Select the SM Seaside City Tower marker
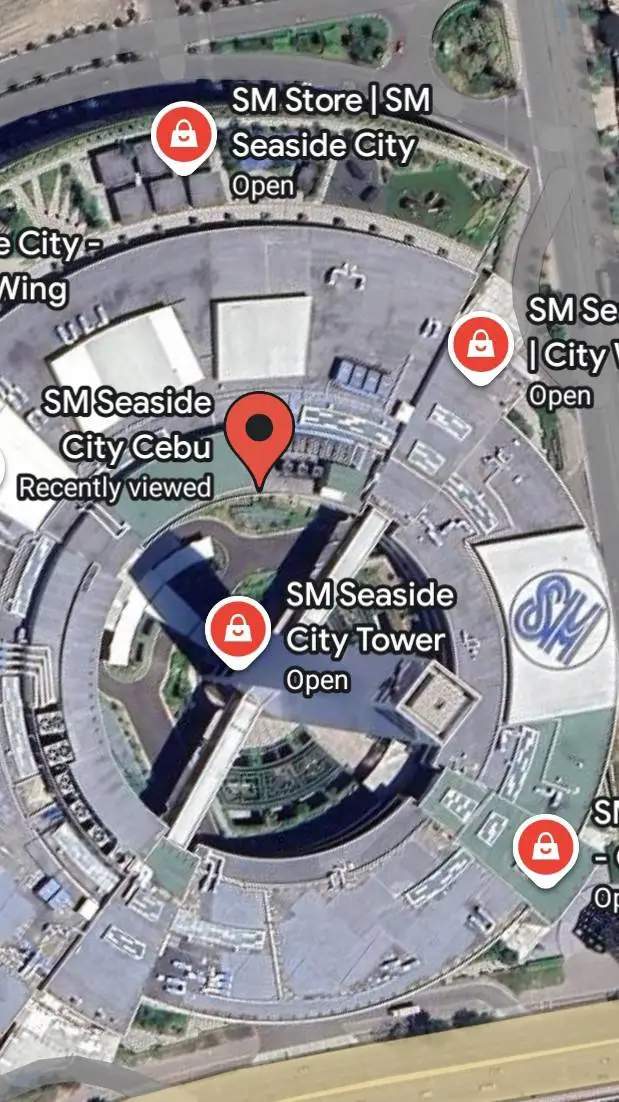The width and height of the screenshot is (619, 1102). [x=238, y=630]
